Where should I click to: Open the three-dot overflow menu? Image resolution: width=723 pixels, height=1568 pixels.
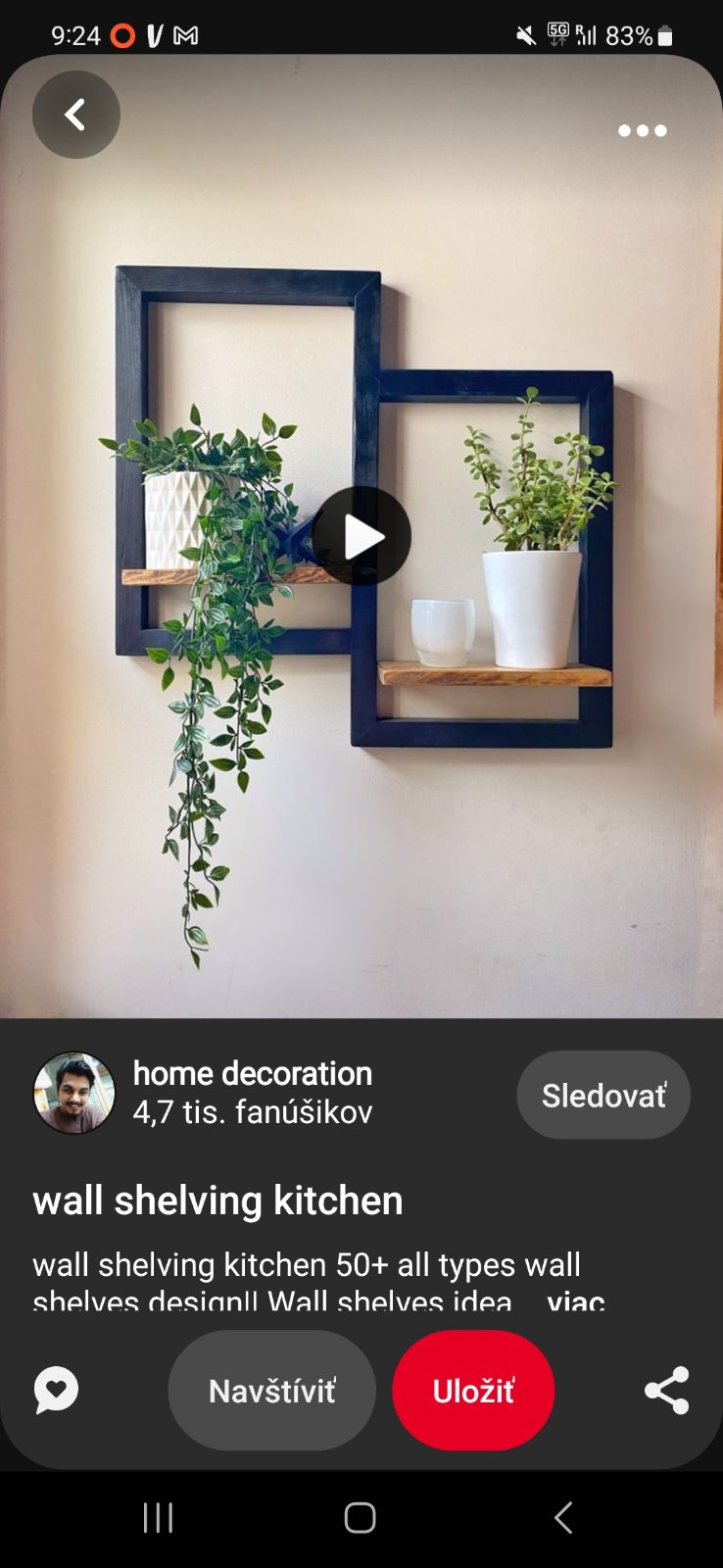coord(643,130)
